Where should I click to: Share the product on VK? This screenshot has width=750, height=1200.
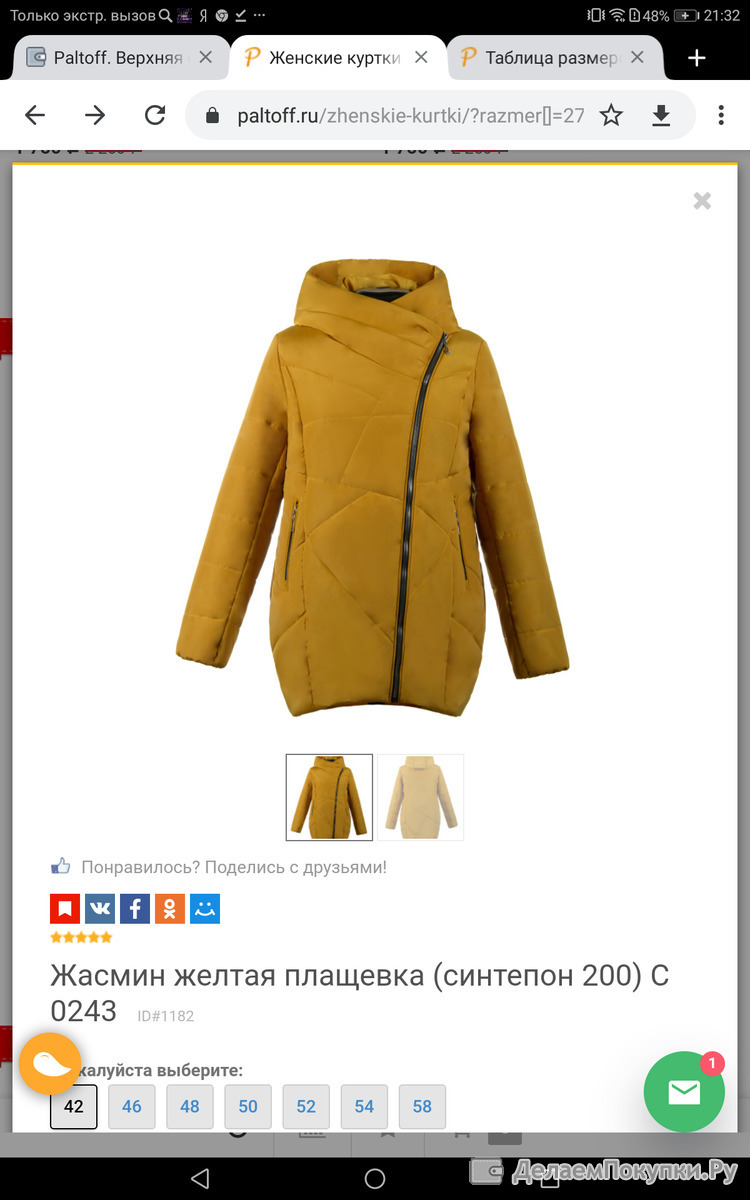100,909
